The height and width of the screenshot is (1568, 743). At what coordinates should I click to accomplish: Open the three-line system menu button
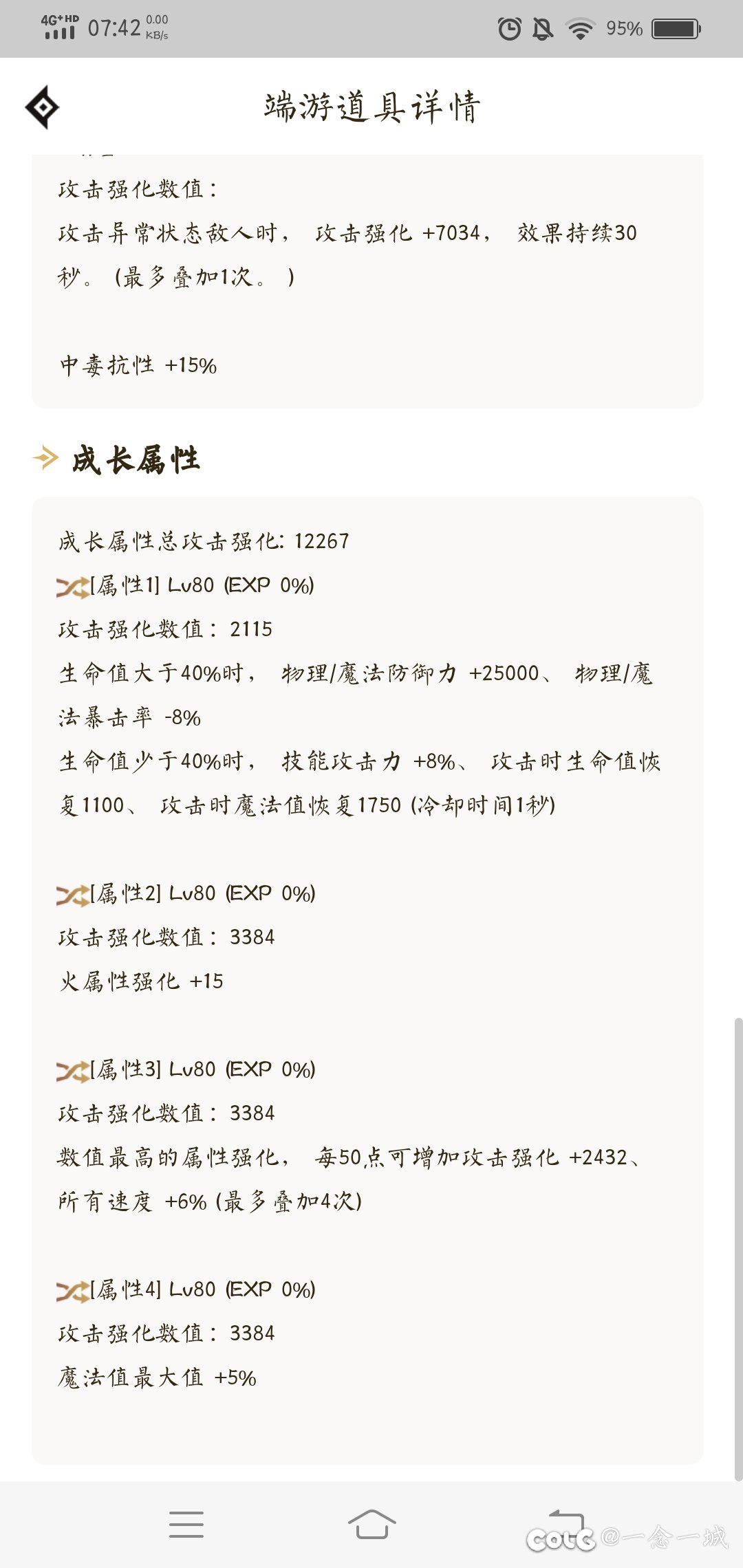186,1524
